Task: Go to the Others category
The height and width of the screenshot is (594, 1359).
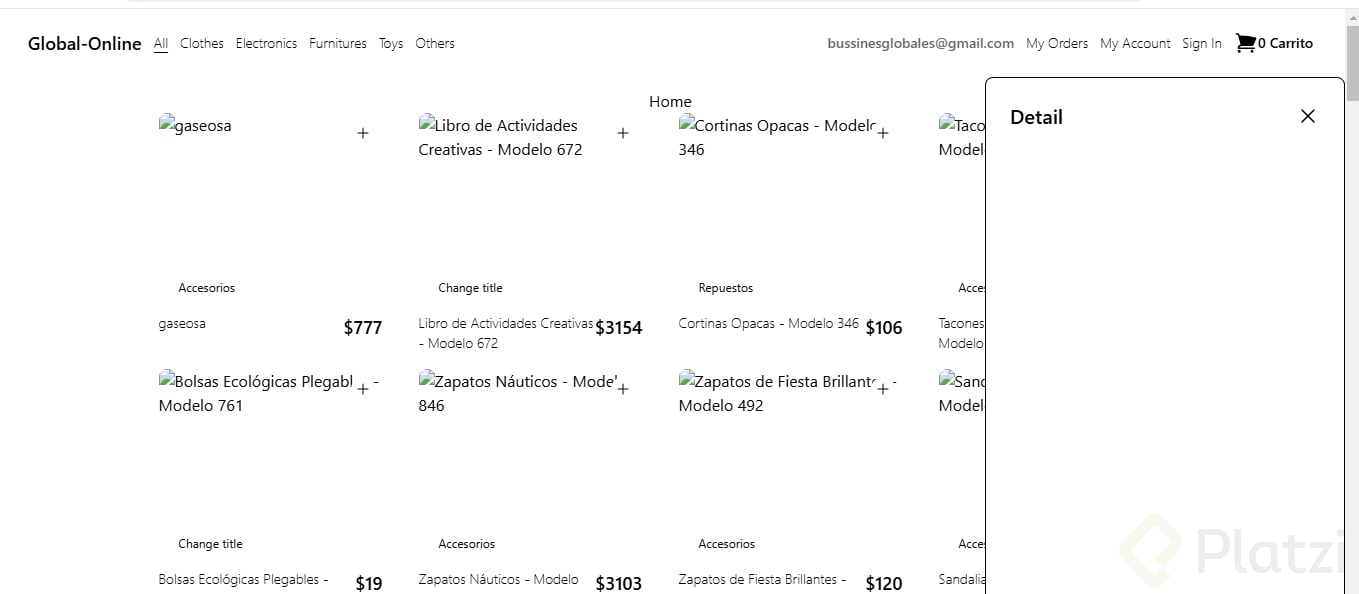Action: [x=435, y=43]
